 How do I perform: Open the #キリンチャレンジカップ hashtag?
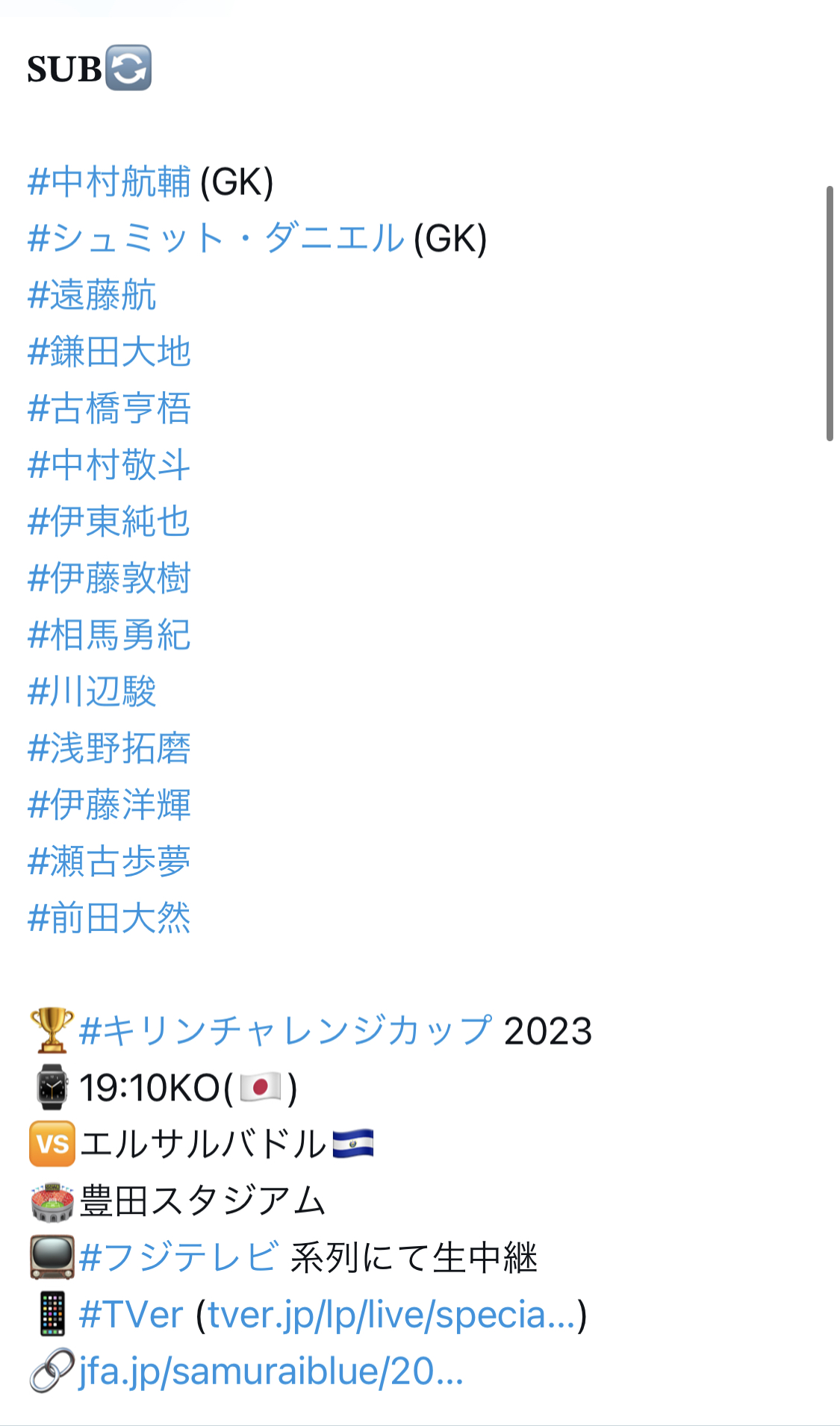tap(285, 1031)
